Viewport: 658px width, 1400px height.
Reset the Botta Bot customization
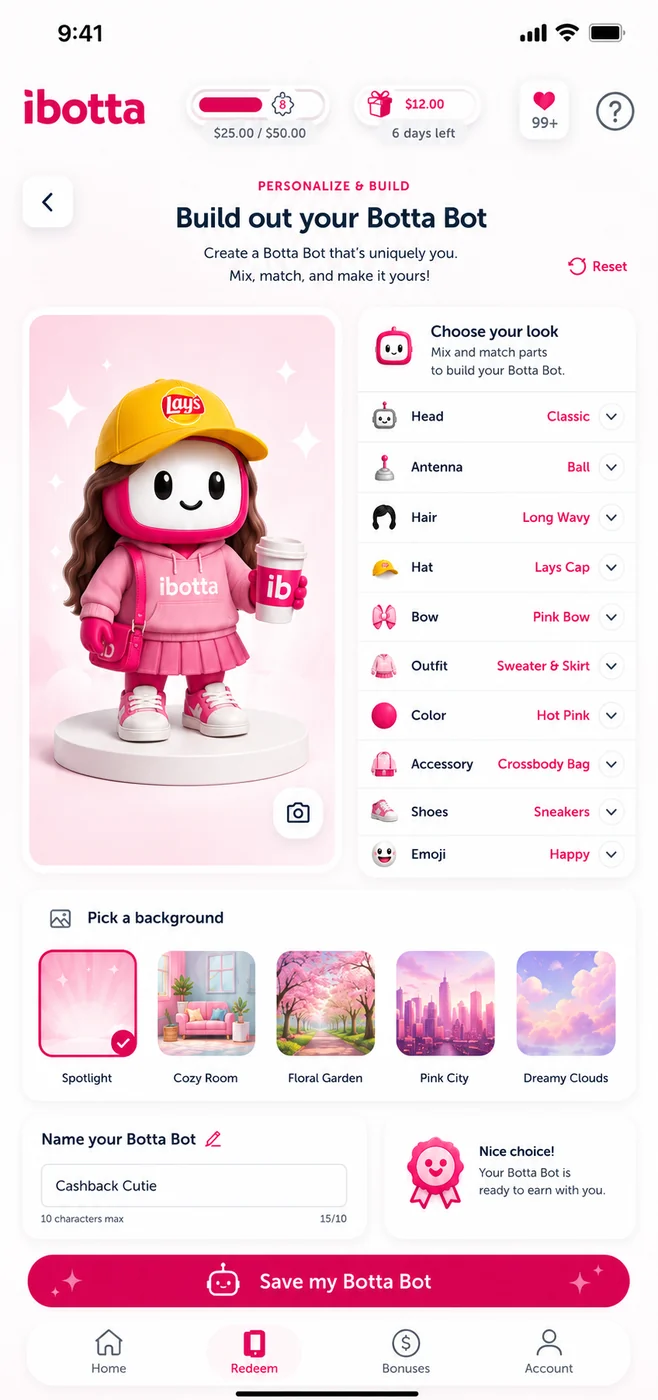point(598,266)
